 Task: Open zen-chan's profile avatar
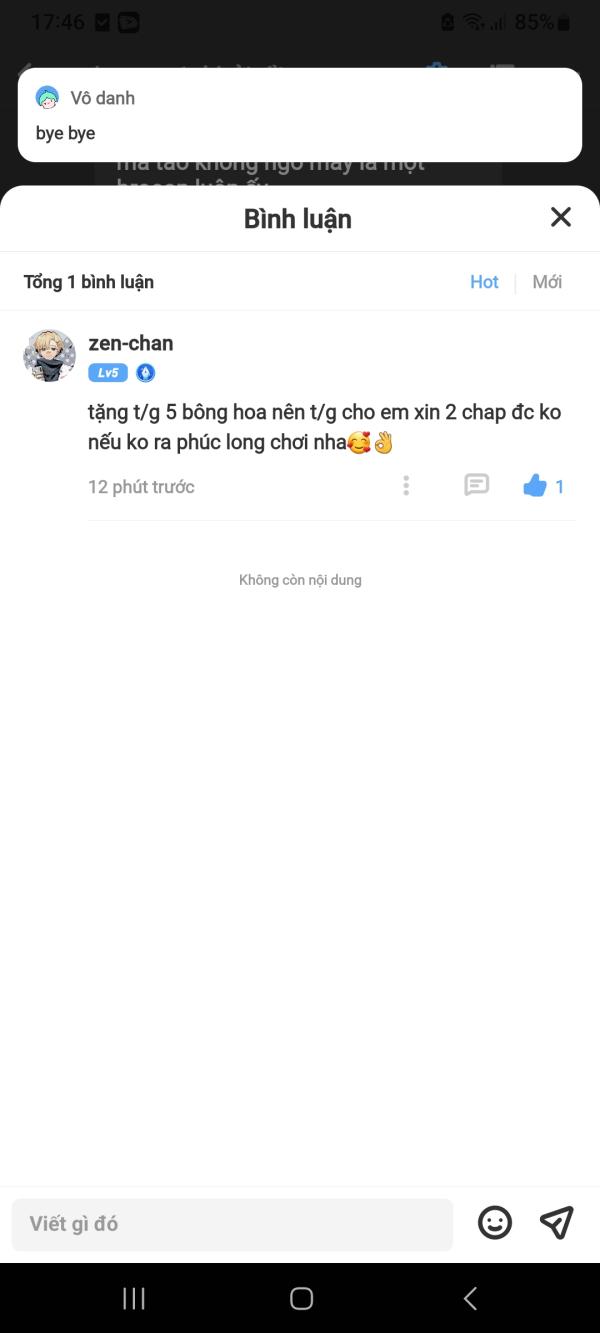pos(49,355)
